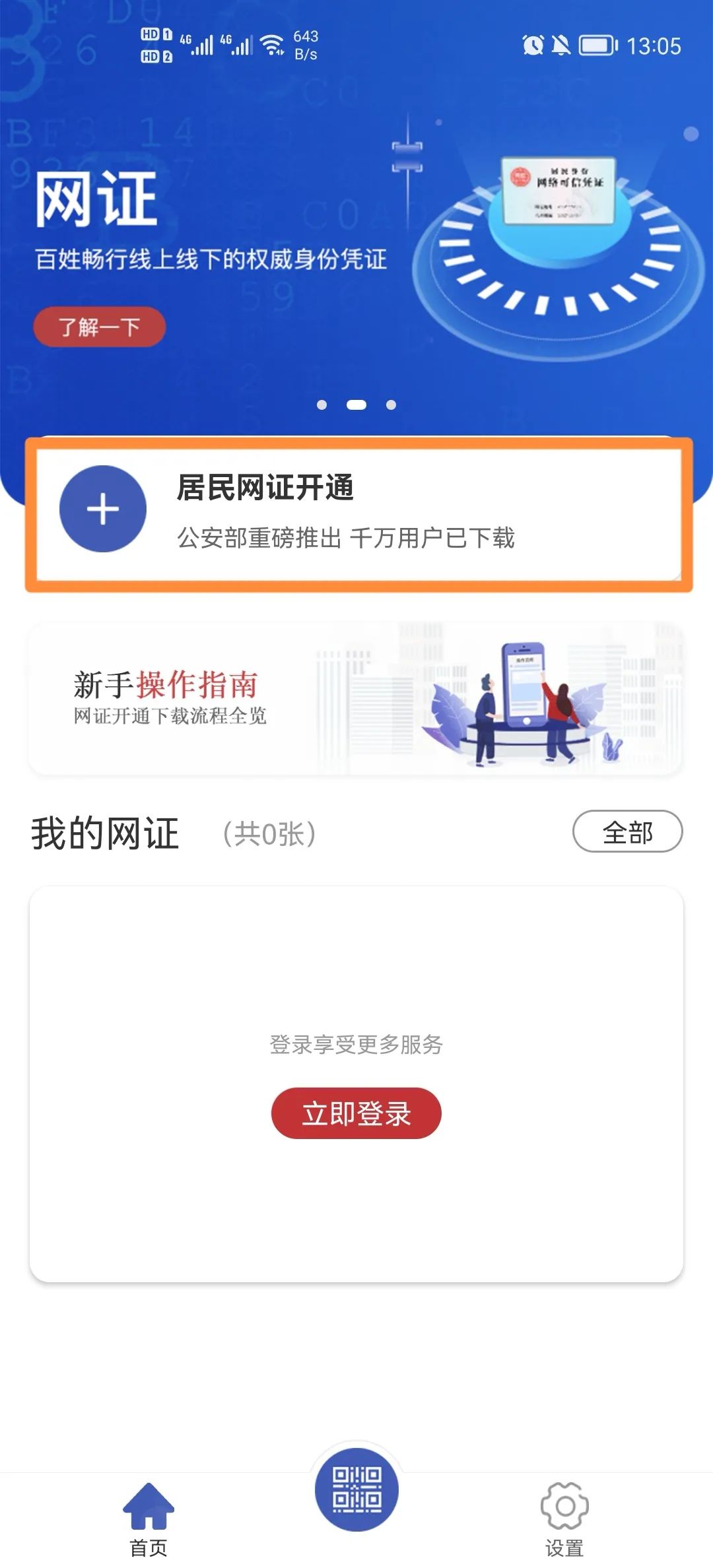Tap 立即登录 to log in
Viewport: 713px width, 1568px height.
(x=356, y=1113)
